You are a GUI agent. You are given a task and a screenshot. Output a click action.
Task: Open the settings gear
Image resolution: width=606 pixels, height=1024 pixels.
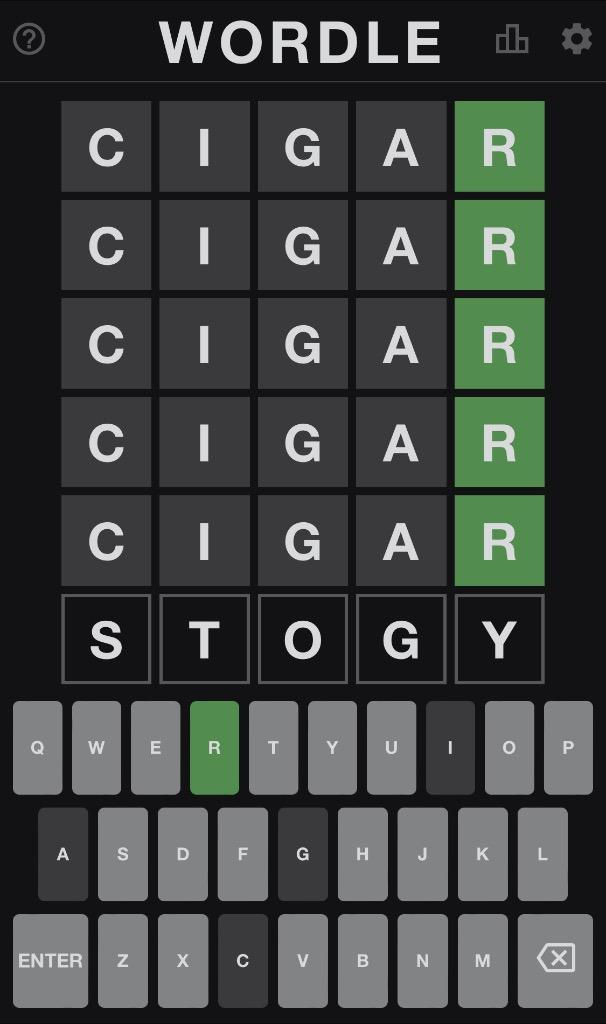(x=577, y=39)
